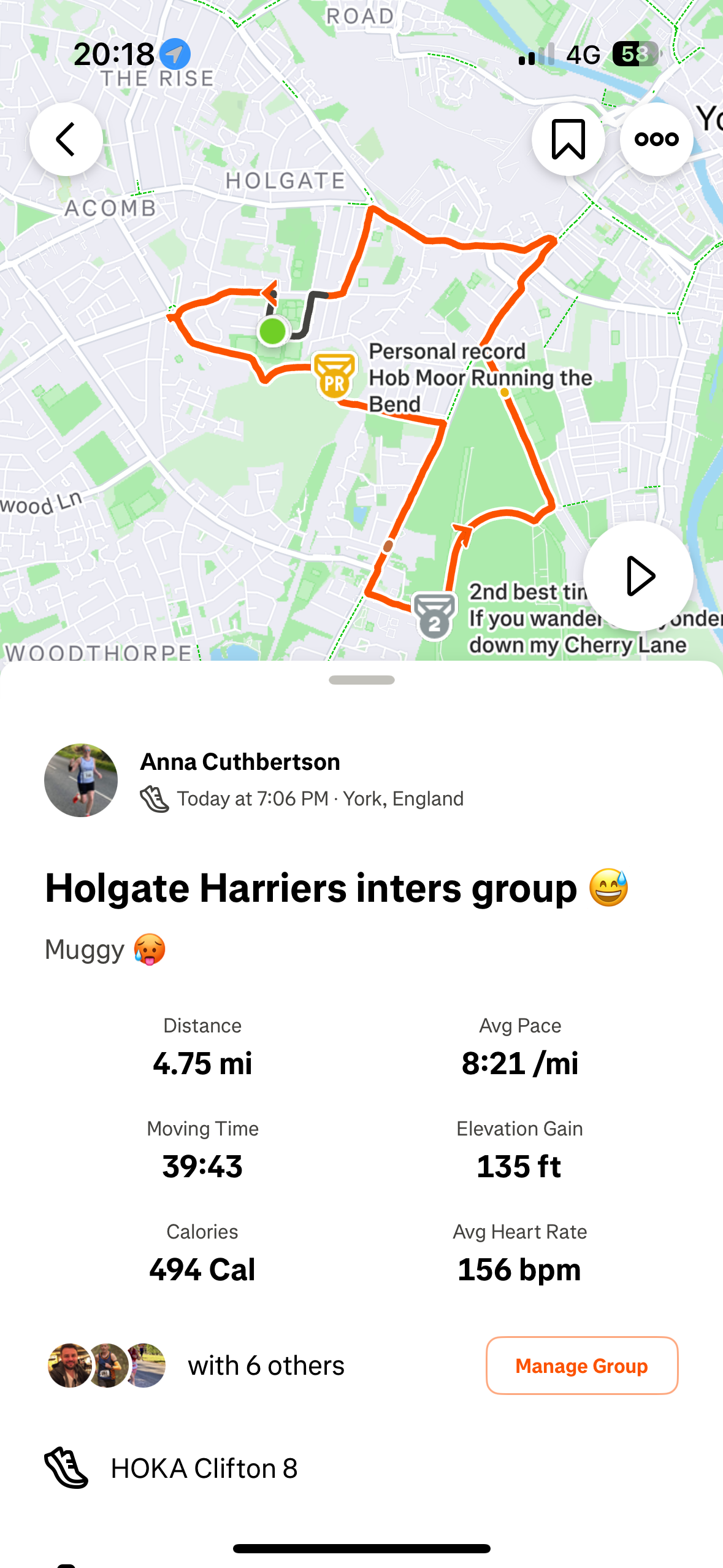
Task: Open HOKA Clifton 8 gear details
Action: [204, 1469]
